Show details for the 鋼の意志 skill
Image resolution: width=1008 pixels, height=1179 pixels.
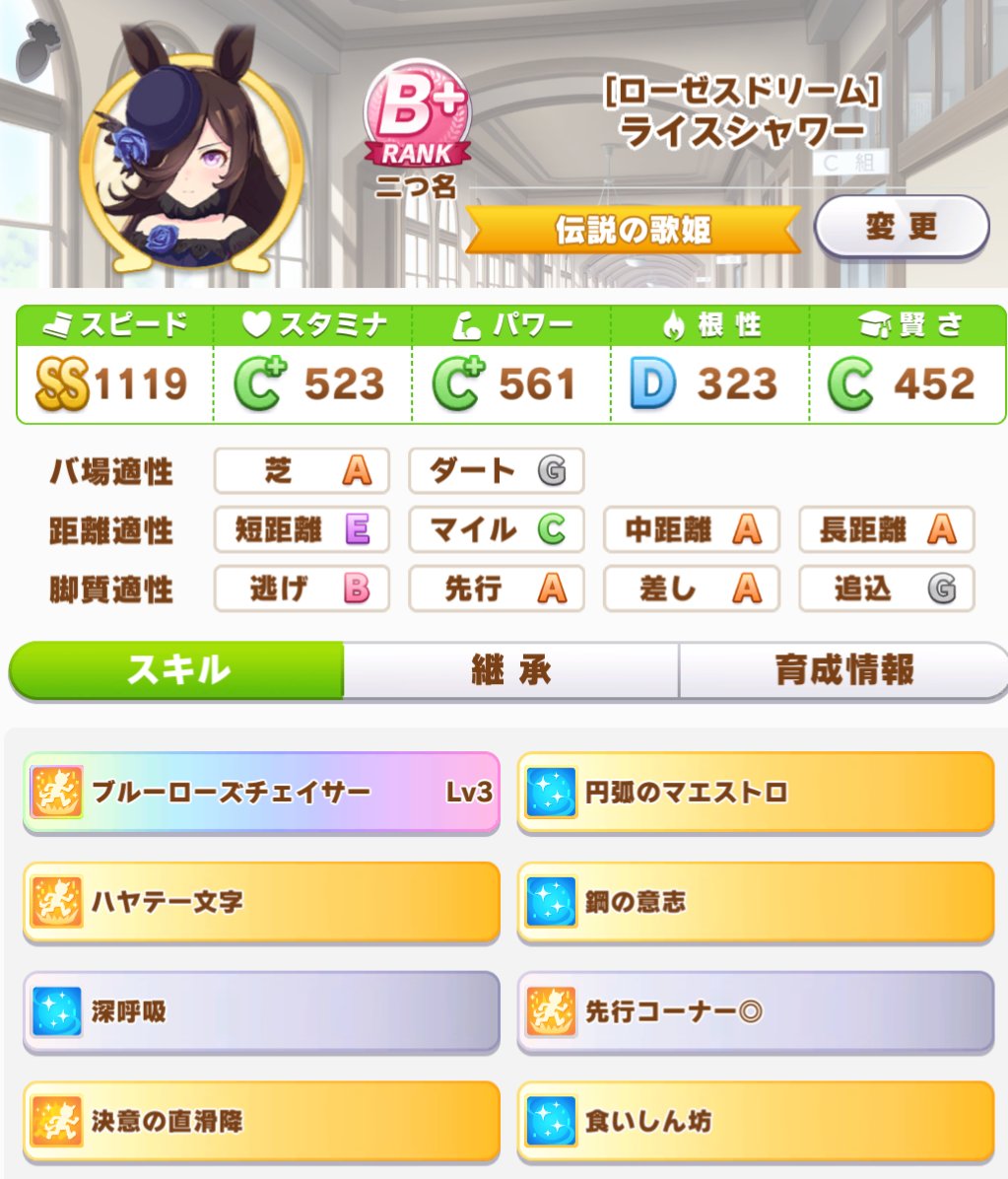755,902
